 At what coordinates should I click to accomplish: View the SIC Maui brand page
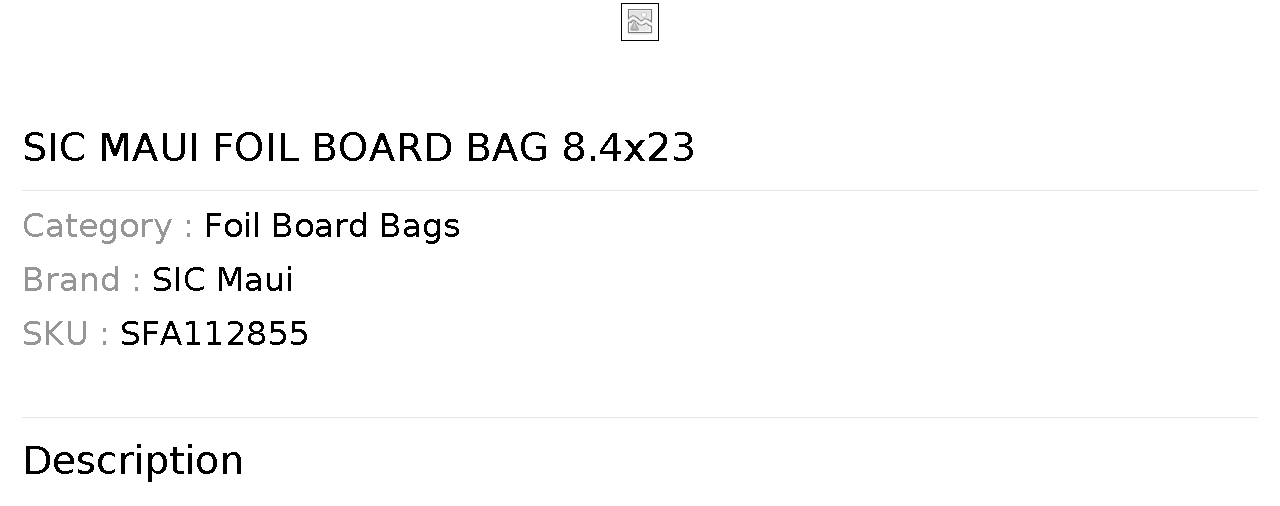click(x=222, y=280)
